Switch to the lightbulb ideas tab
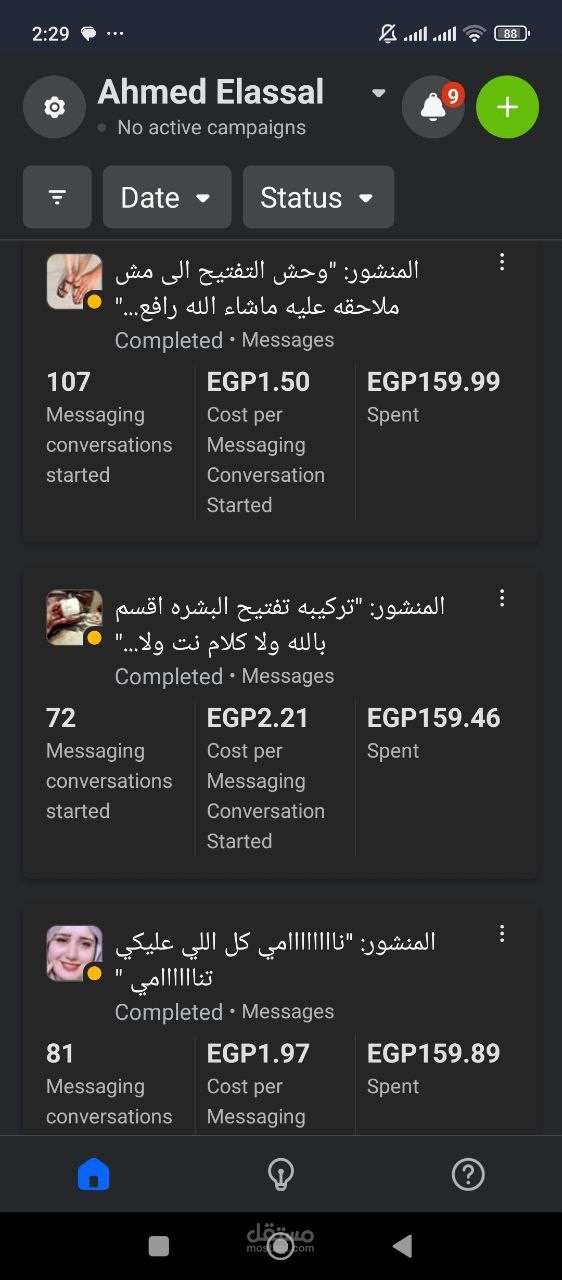562x1280 pixels. coord(281,1174)
